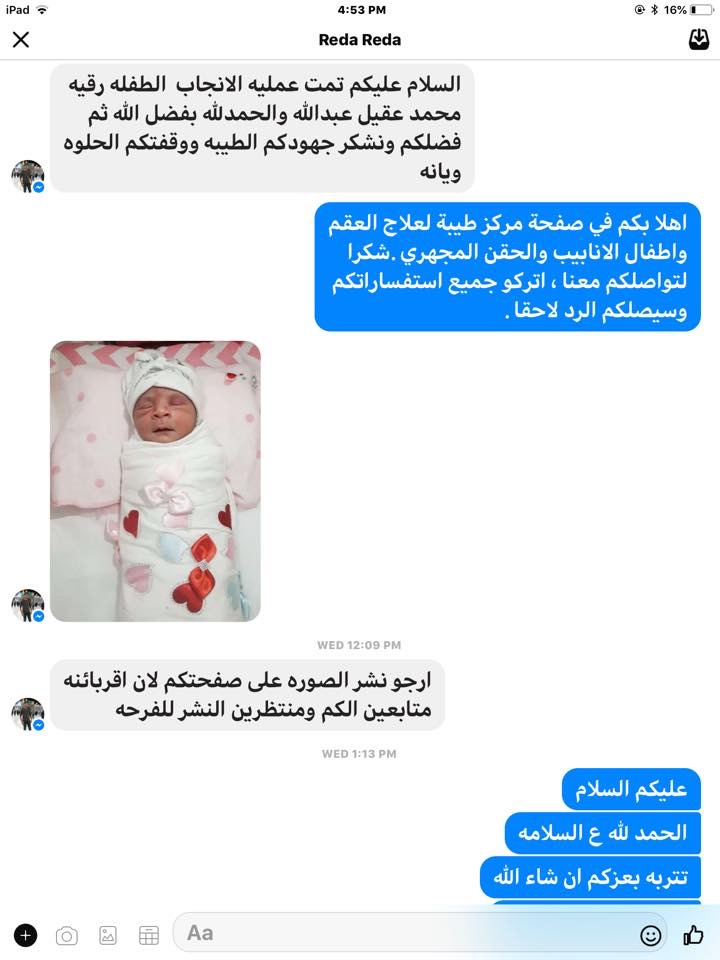Open sender's avatar next to the baby photo

(28, 605)
